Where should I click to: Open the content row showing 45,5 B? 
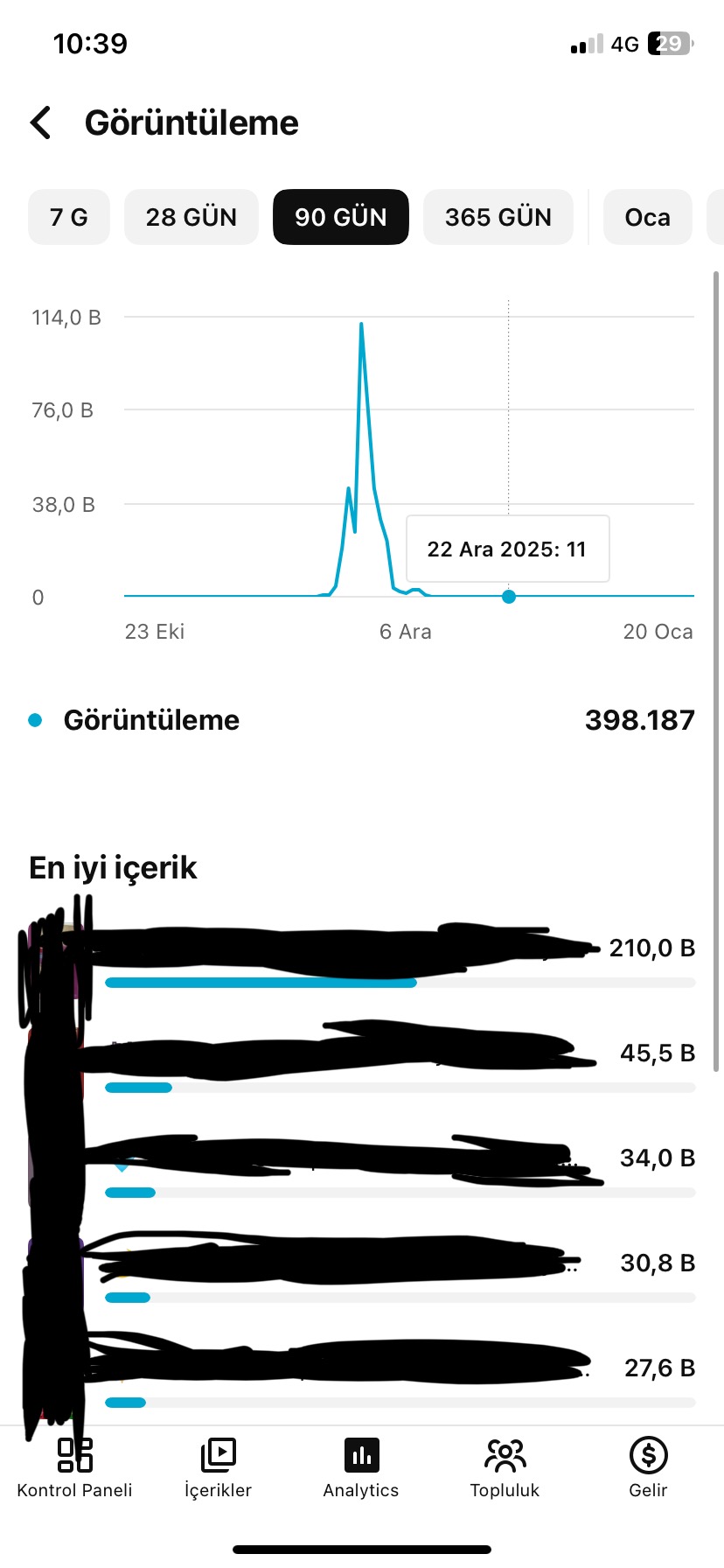[362, 1060]
